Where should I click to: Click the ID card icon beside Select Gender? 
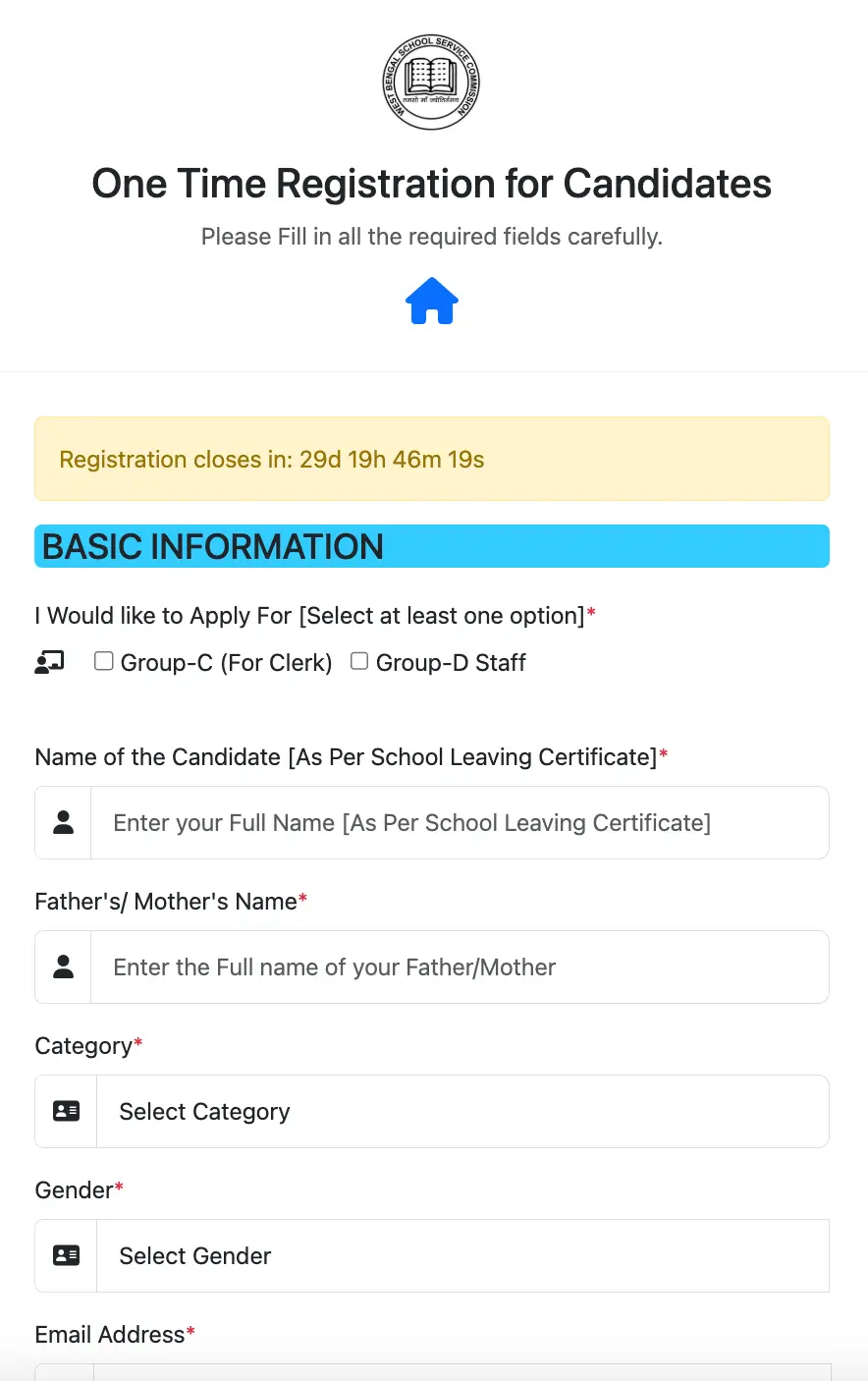click(65, 1255)
